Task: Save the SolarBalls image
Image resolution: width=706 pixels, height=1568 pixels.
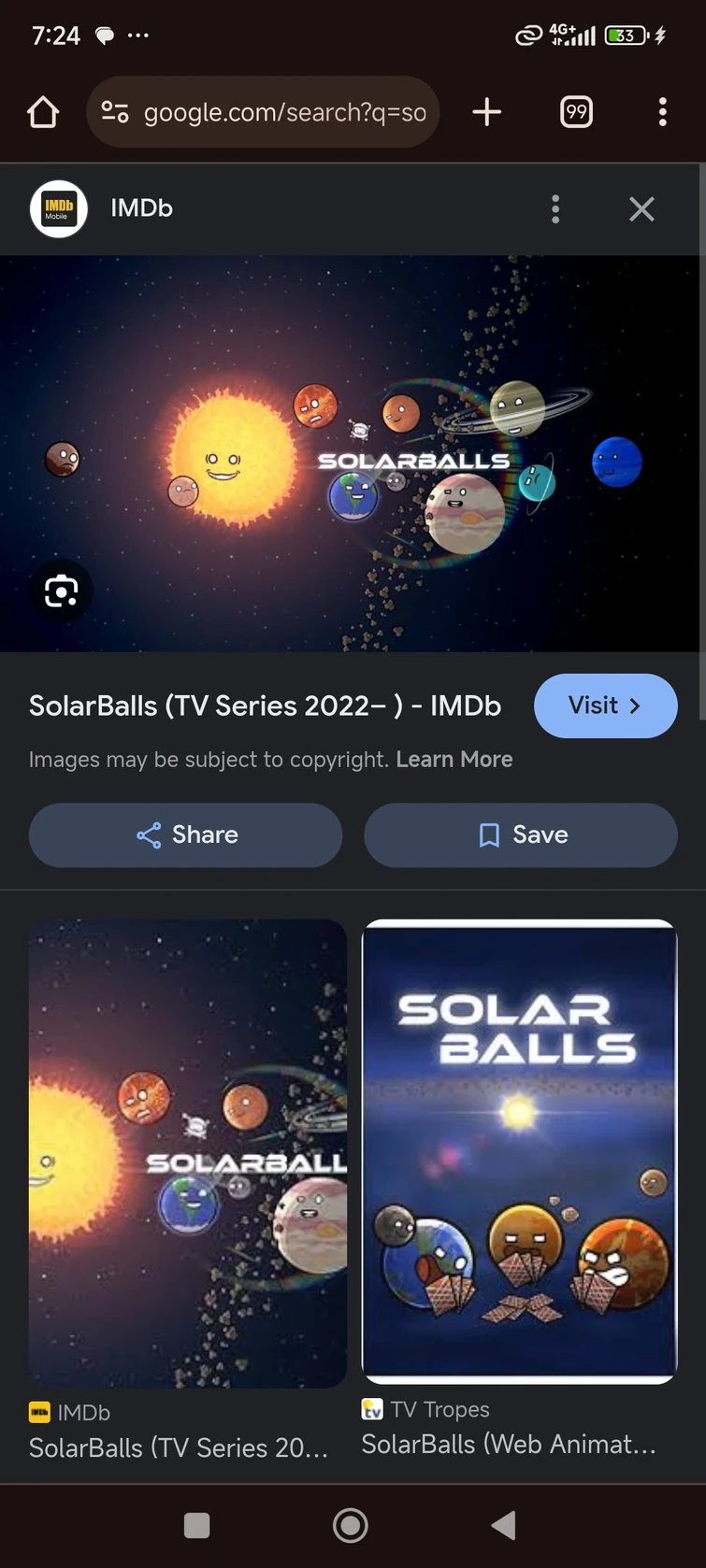Action: pos(520,834)
